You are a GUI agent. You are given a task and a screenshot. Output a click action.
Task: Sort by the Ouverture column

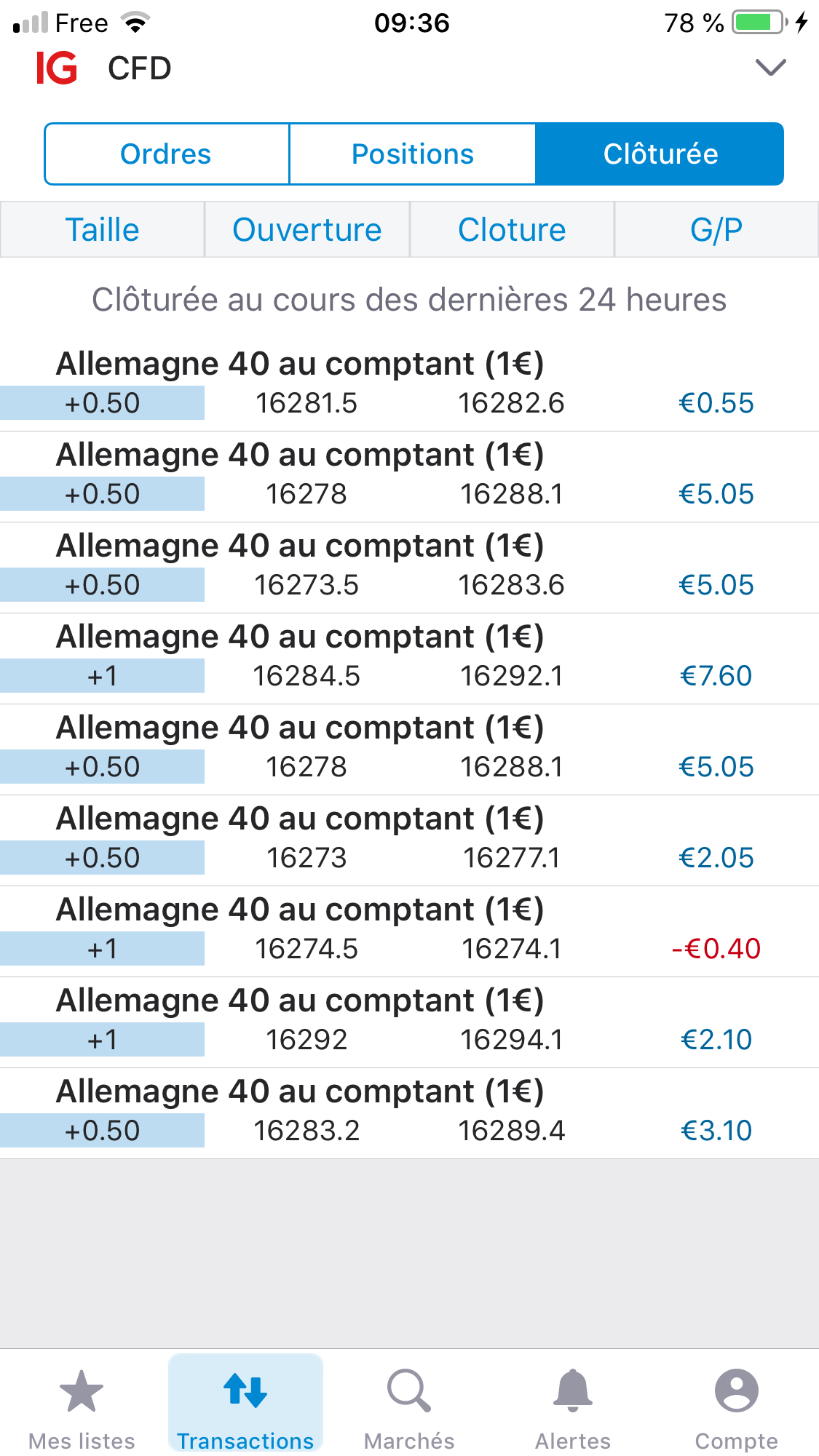coord(306,230)
